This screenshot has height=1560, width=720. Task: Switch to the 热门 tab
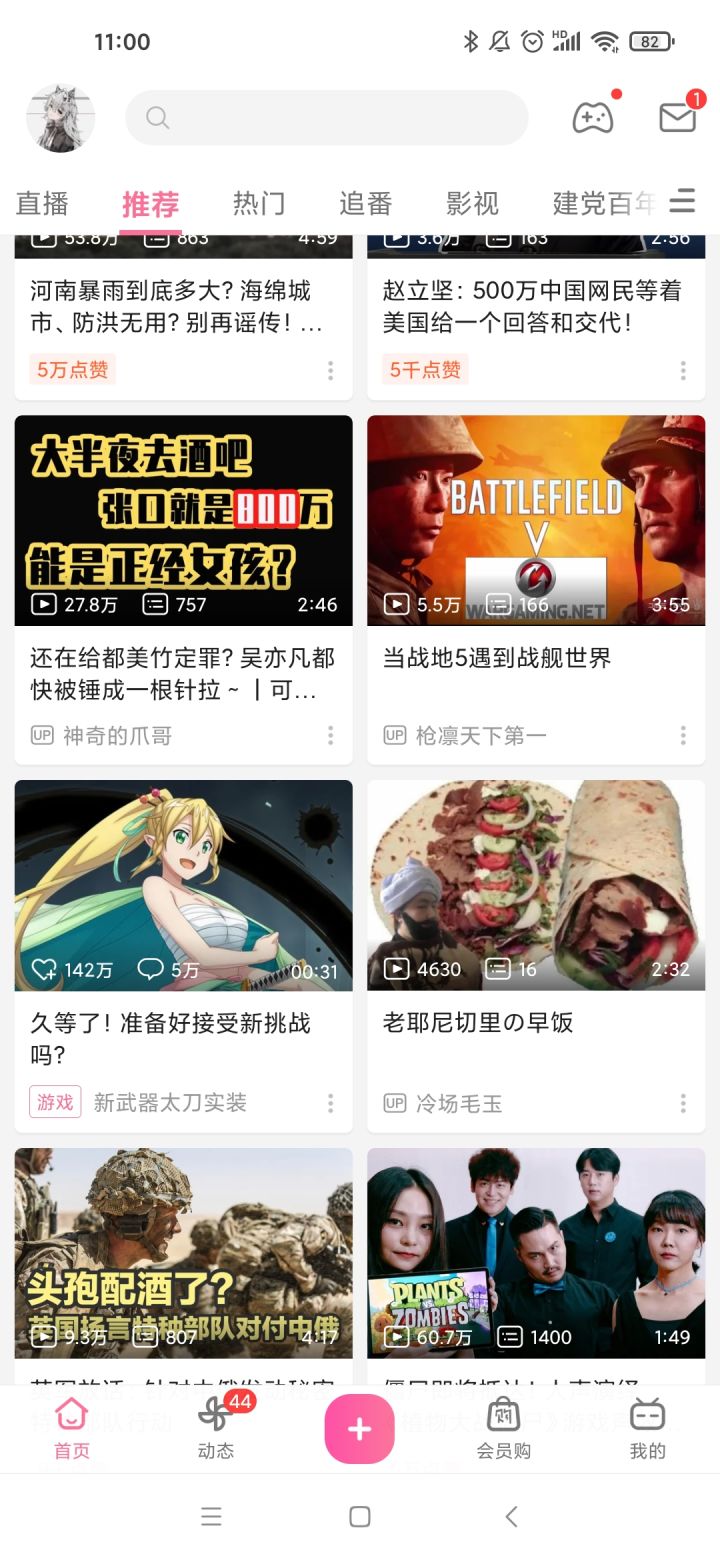click(257, 202)
